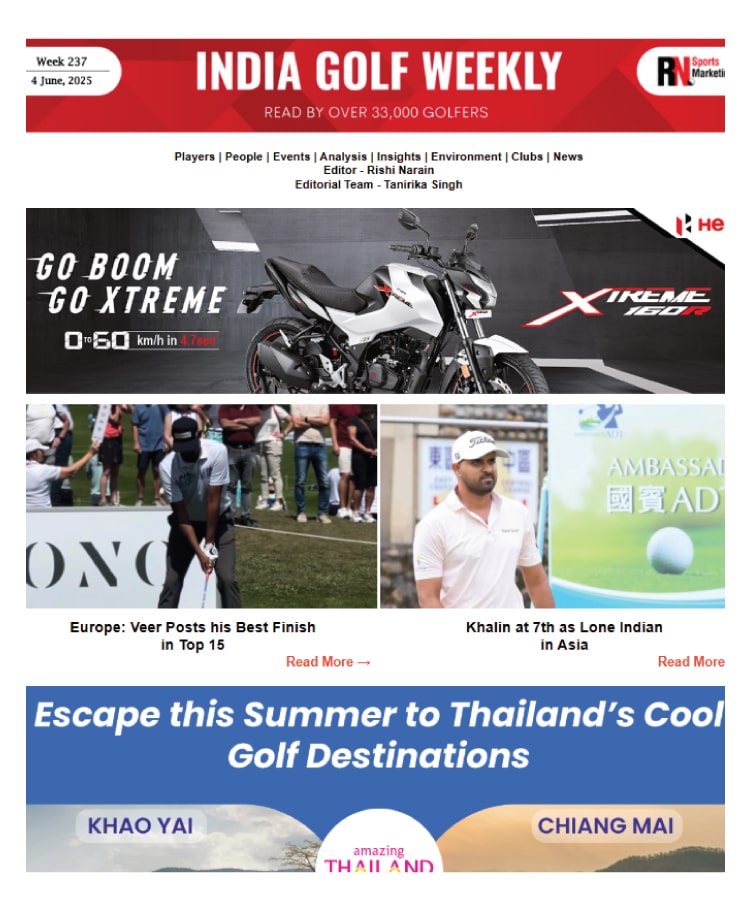The width and height of the screenshot is (751, 911).
Task: Open Veer golf photo article
Action: click(201, 506)
